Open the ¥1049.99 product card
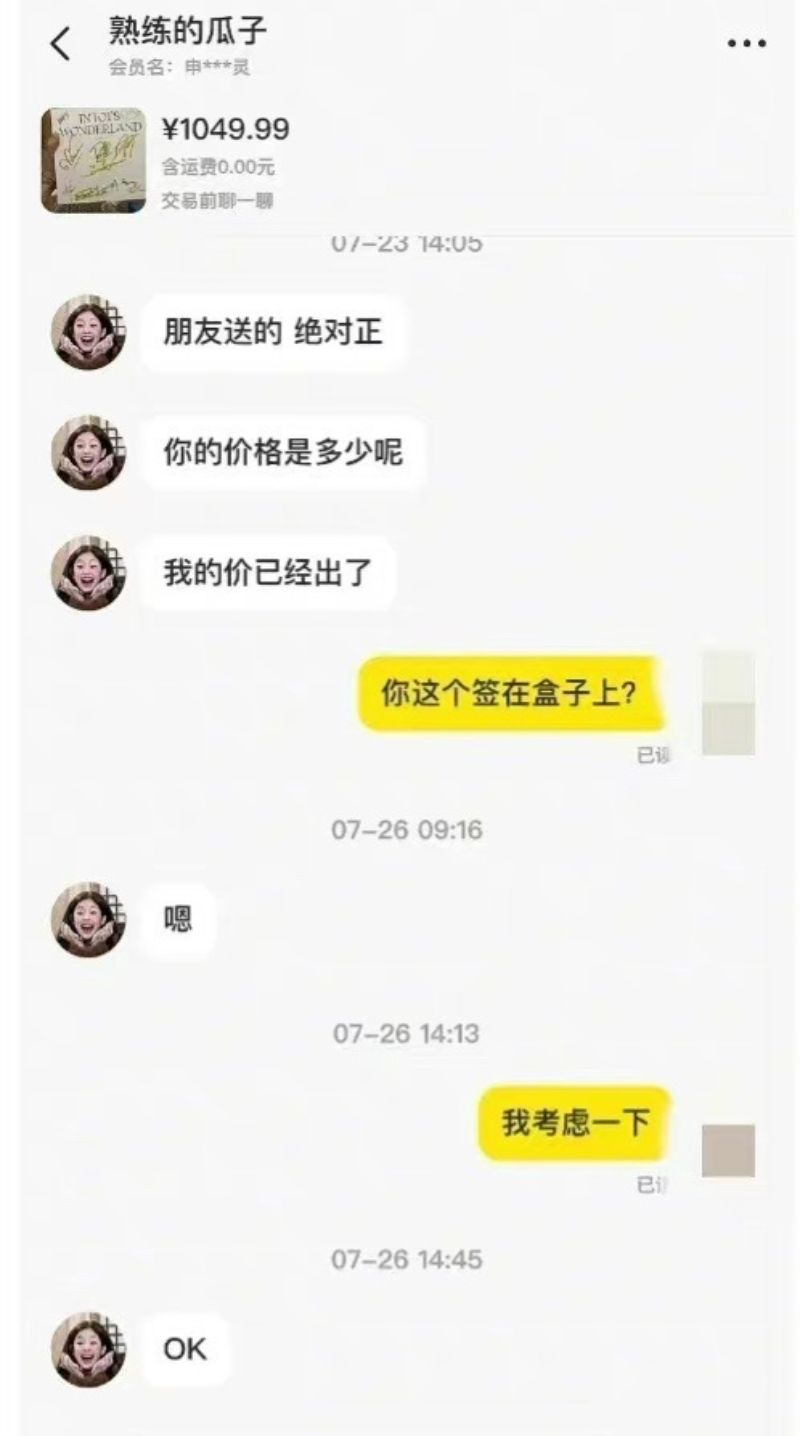The image size is (800, 1436). coord(225,160)
